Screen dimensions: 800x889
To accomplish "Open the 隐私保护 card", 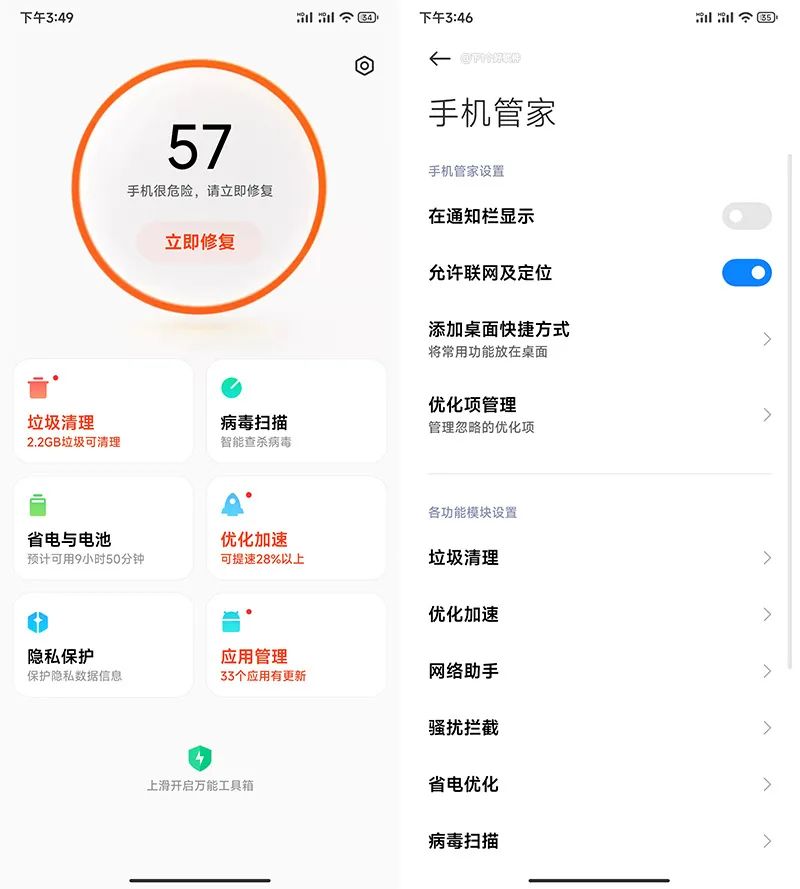I will pos(103,645).
